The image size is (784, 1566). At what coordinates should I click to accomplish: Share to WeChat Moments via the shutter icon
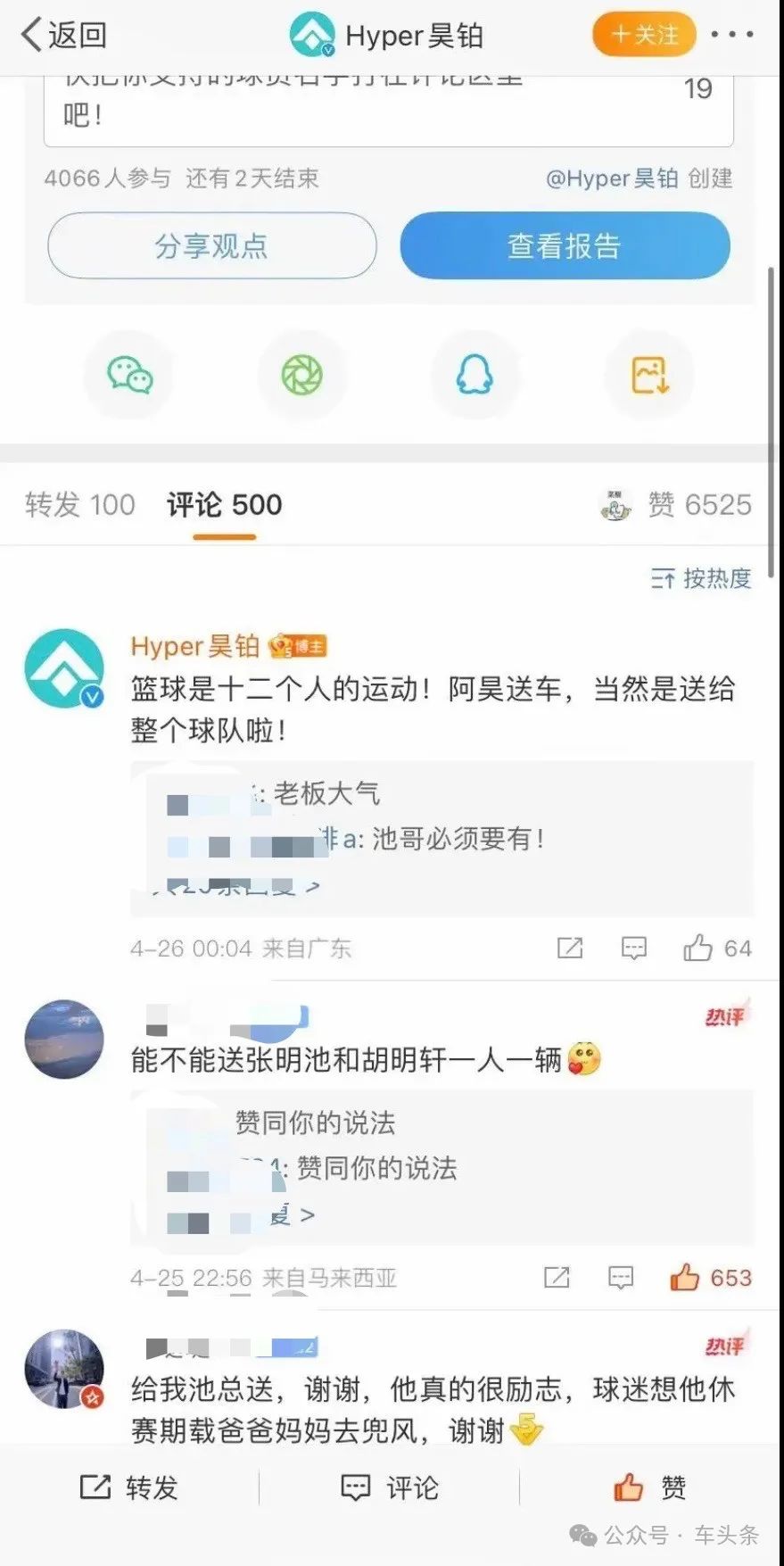click(x=301, y=375)
